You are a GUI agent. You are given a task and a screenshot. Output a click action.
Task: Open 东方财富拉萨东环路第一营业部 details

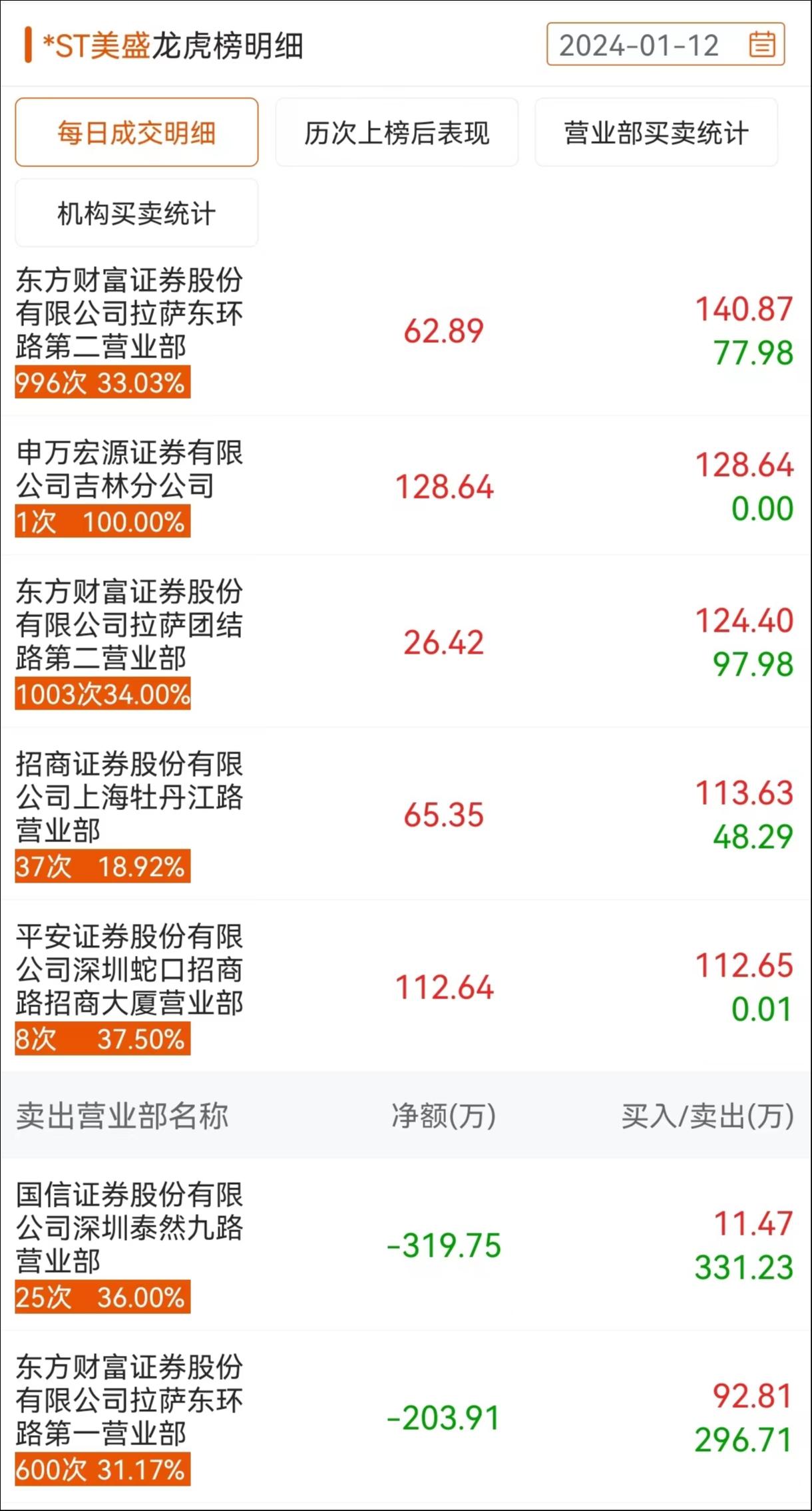[130, 1401]
